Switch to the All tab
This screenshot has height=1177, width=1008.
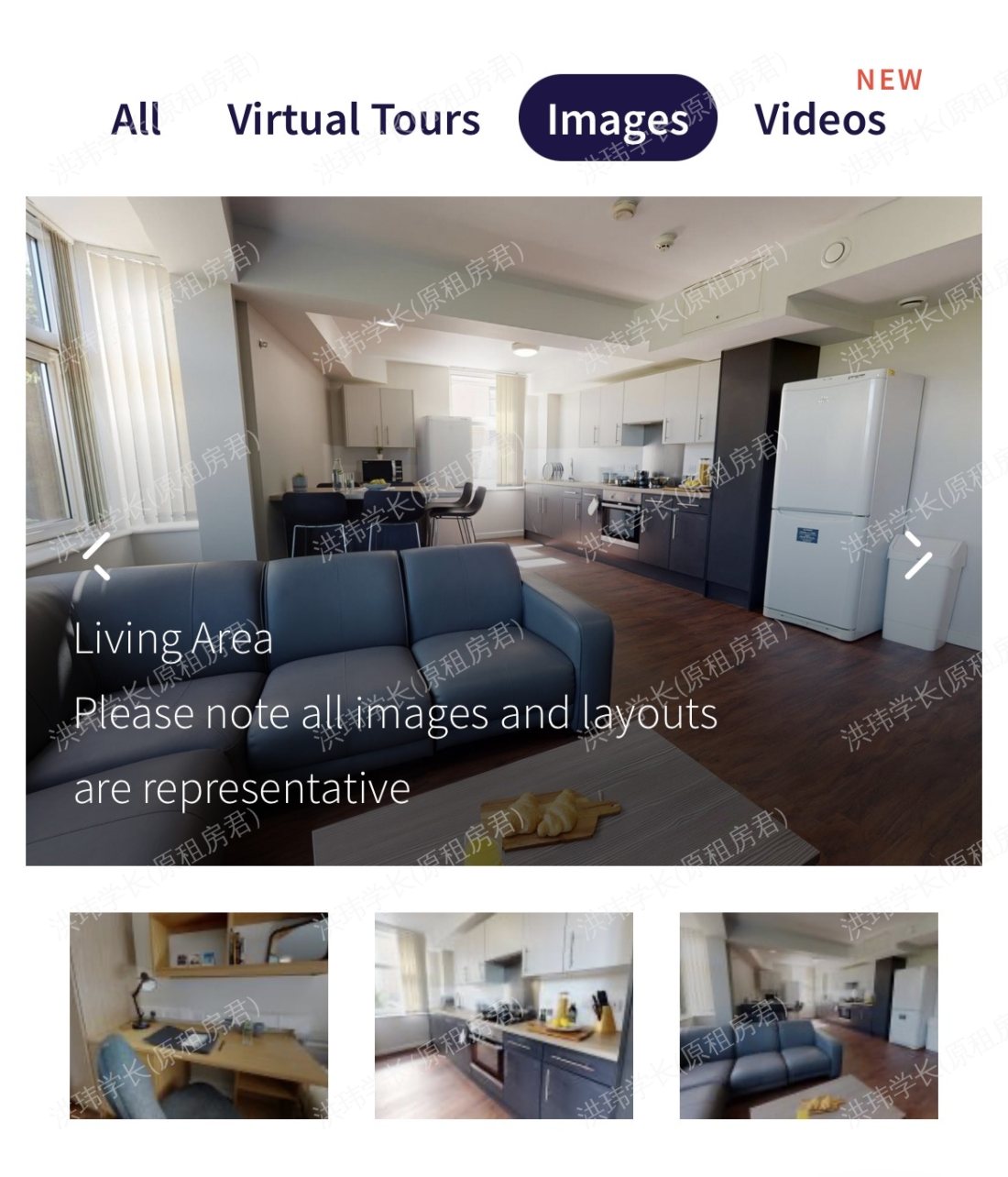[x=136, y=119]
